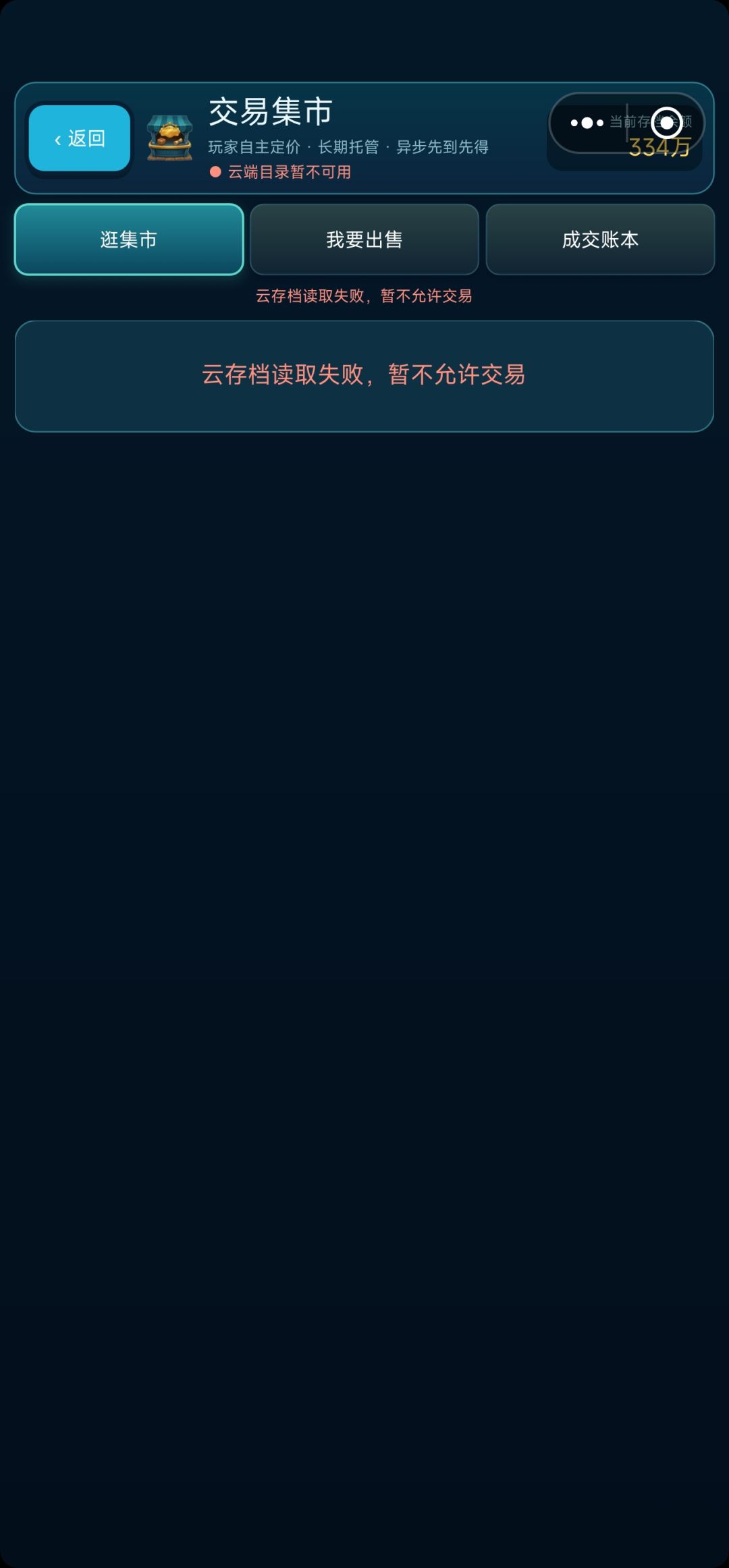Switch to the 逛集市 tab

(x=129, y=240)
